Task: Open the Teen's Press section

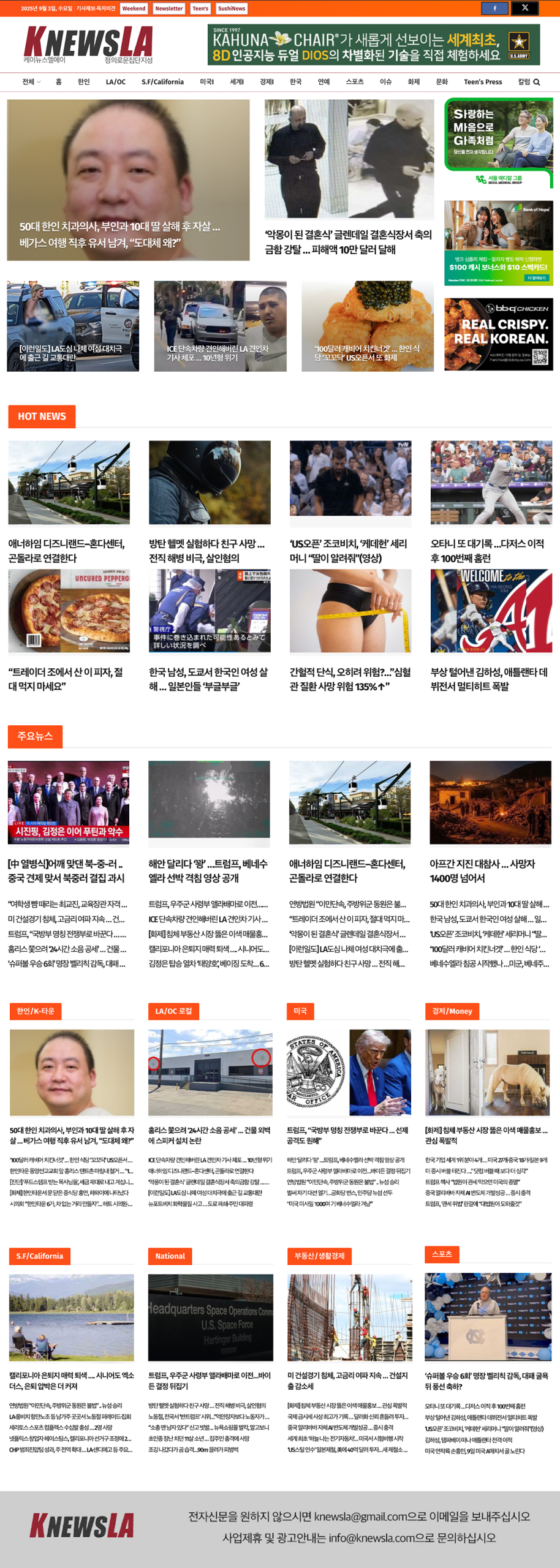Action: 482,82
